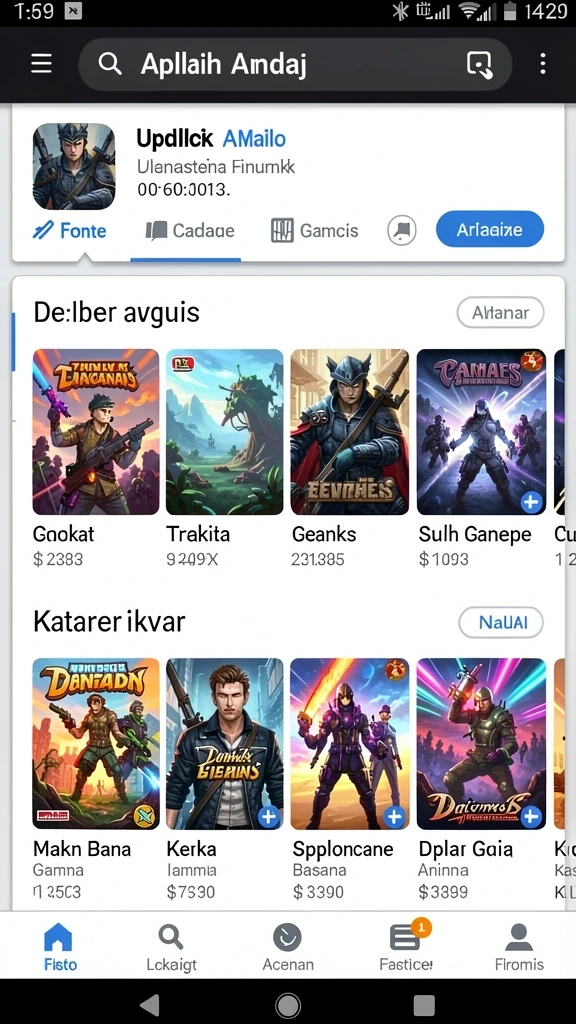Tap the Altanar chip beside De:lber avguis
Viewport: 576px width, 1024px height.
point(500,313)
